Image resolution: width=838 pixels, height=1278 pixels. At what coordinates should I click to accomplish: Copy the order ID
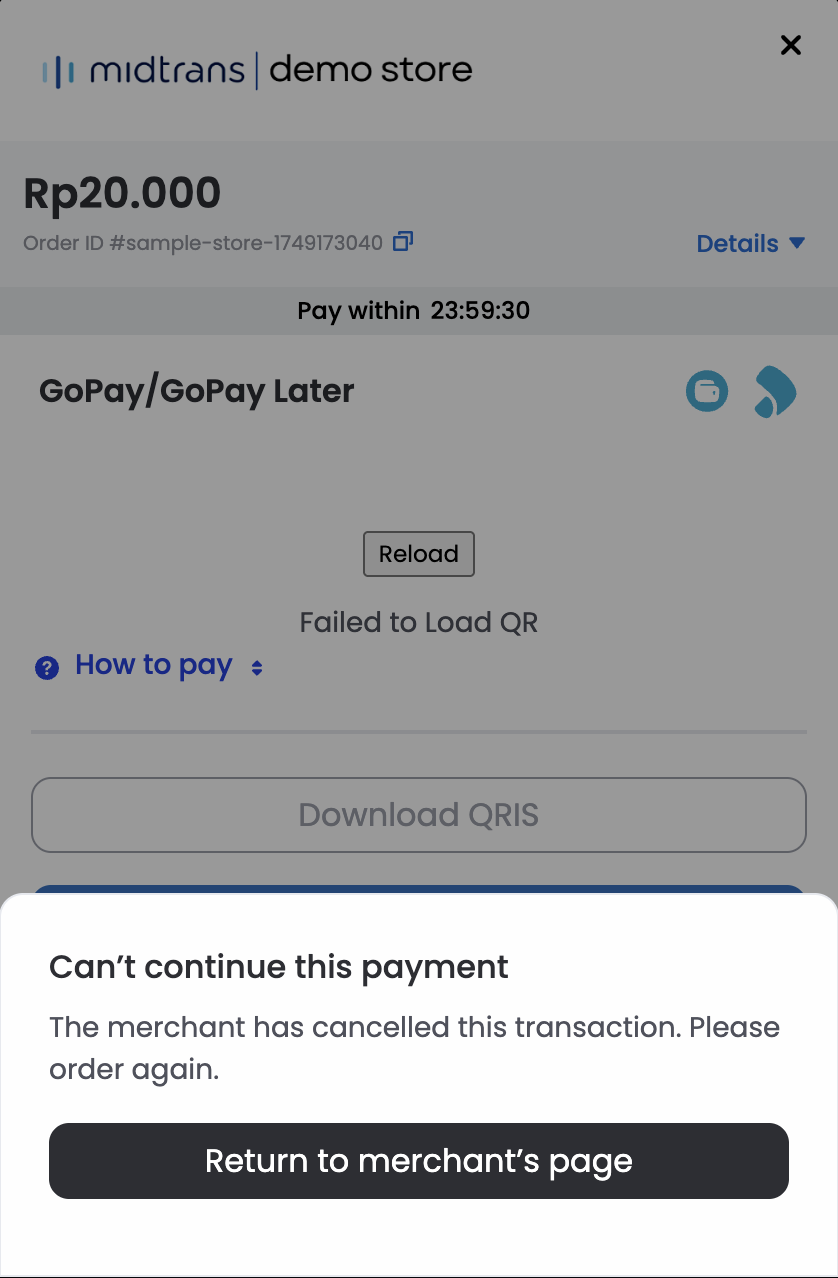(403, 242)
